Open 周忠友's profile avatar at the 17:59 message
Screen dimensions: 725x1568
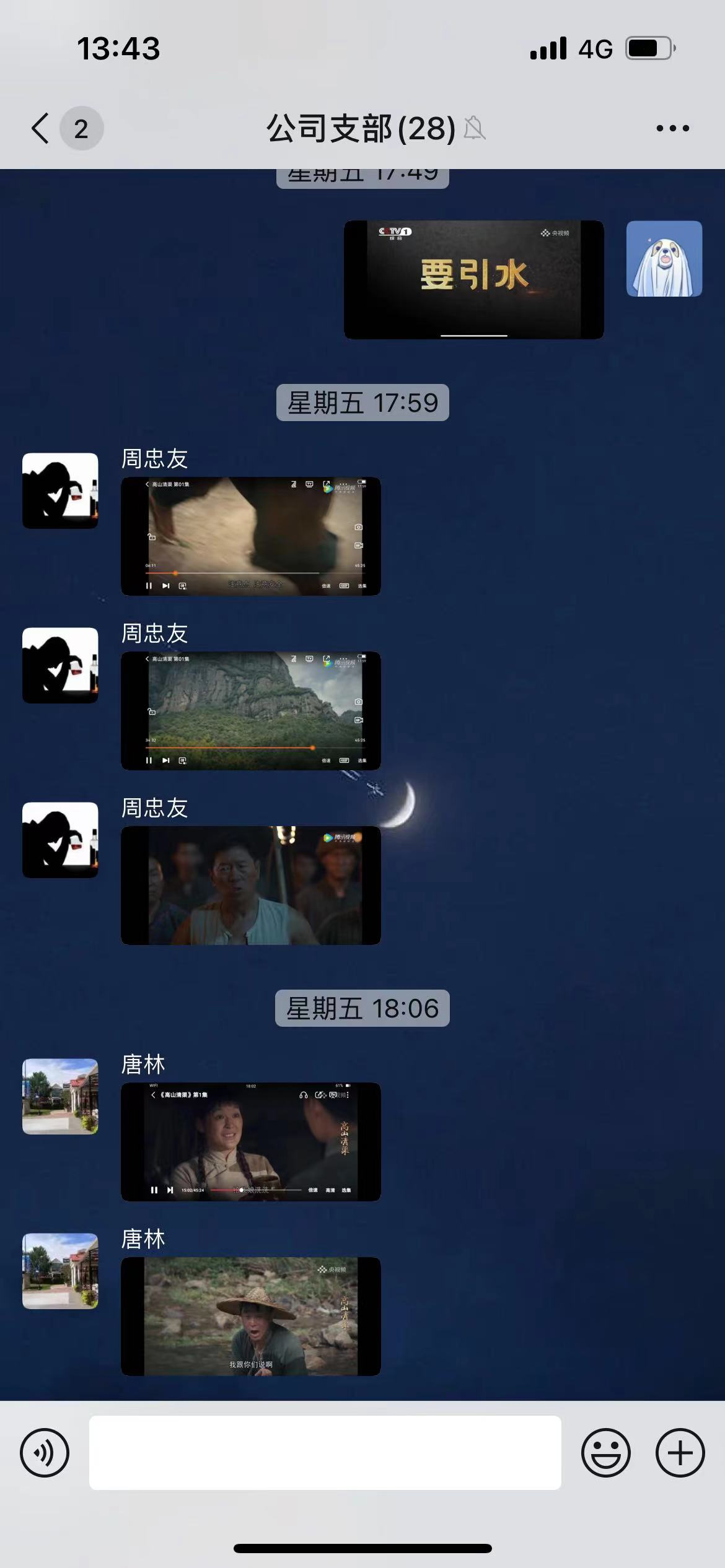[x=60, y=490]
